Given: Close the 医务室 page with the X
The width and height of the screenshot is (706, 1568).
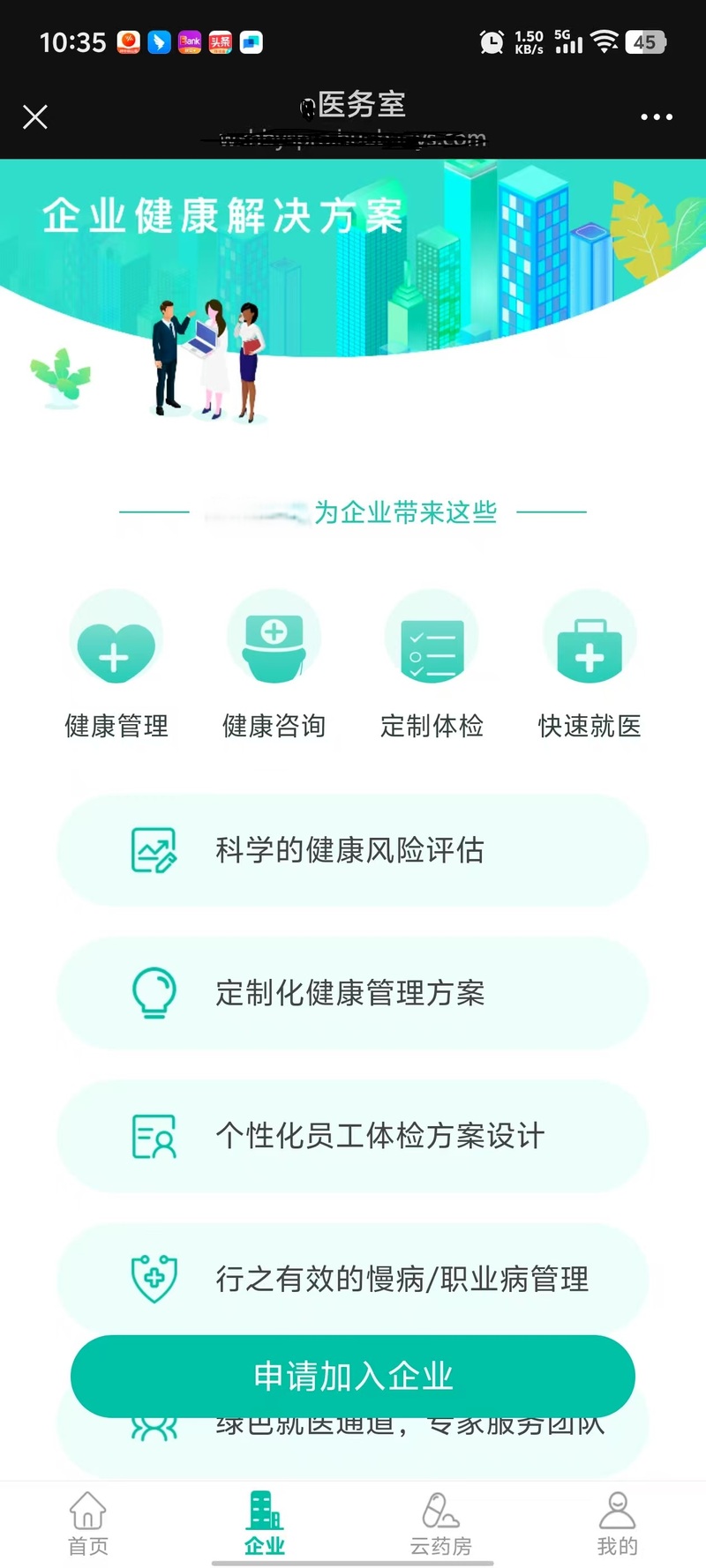Looking at the screenshot, I should 35,116.
